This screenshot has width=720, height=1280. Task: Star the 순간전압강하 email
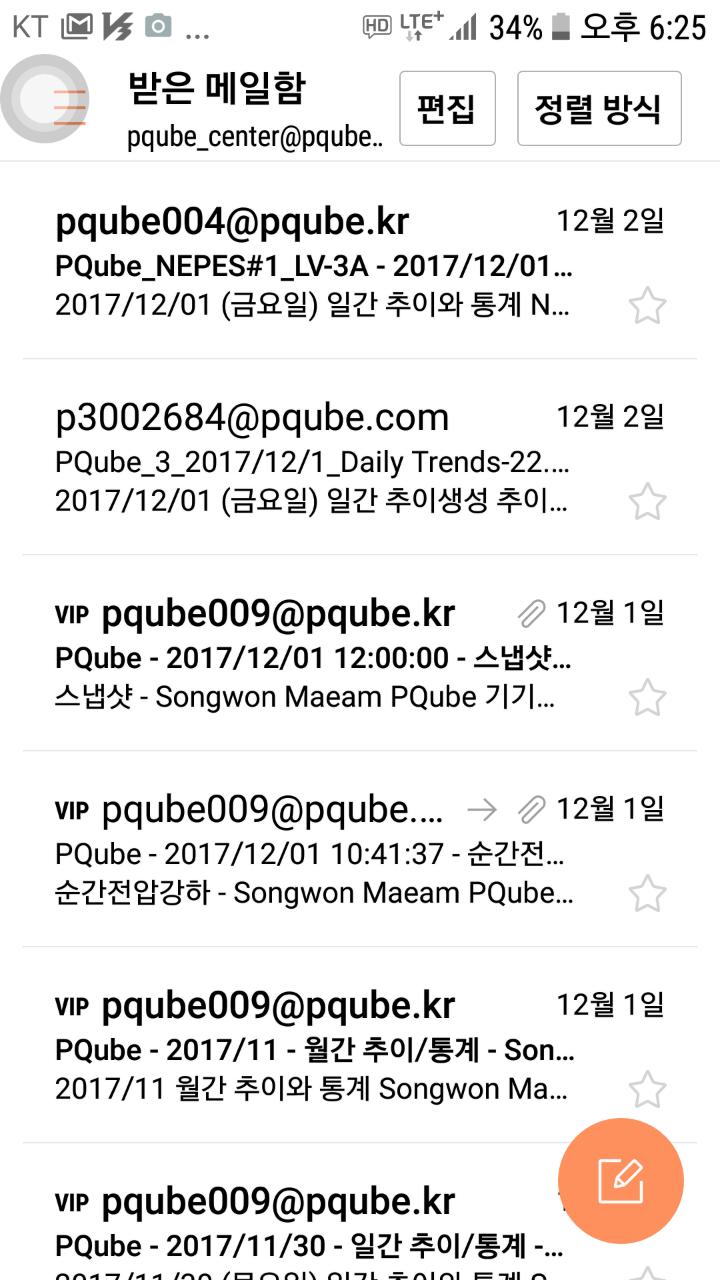point(647,894)
